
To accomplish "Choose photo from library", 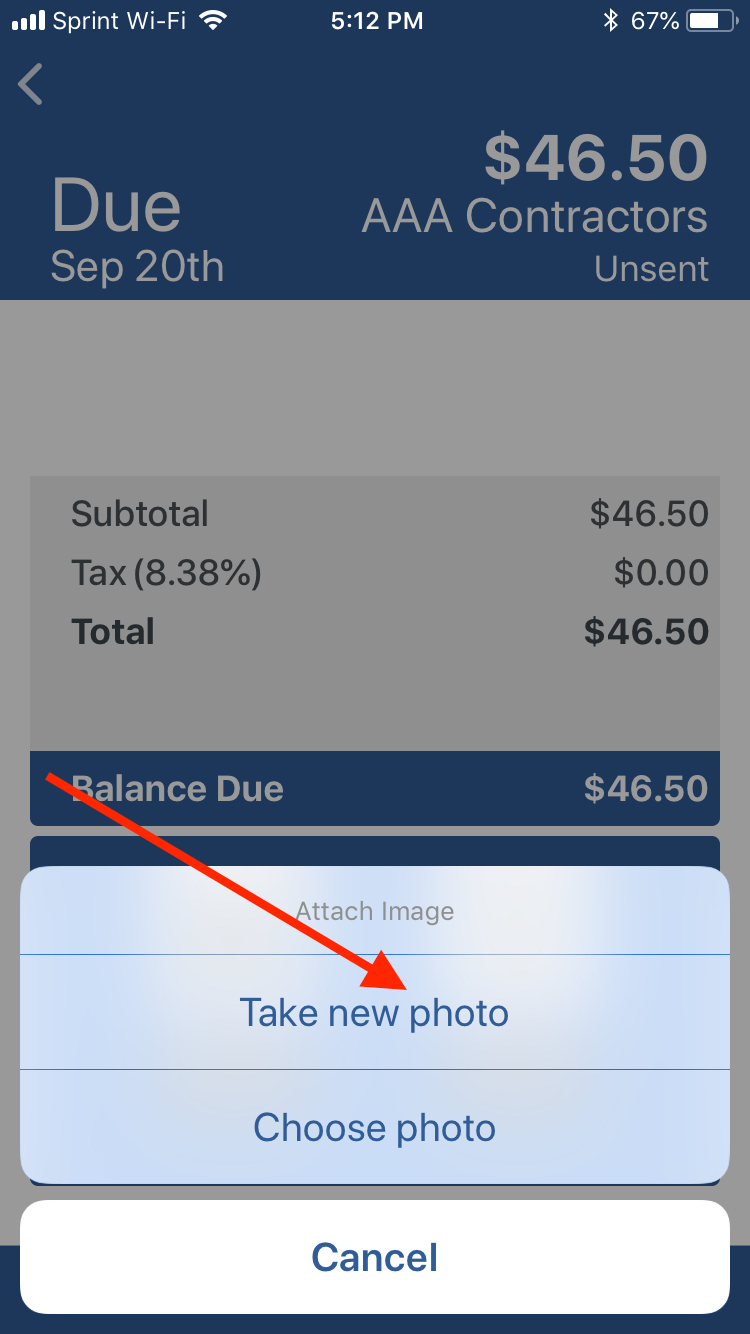I will (x=374, y=1128).
